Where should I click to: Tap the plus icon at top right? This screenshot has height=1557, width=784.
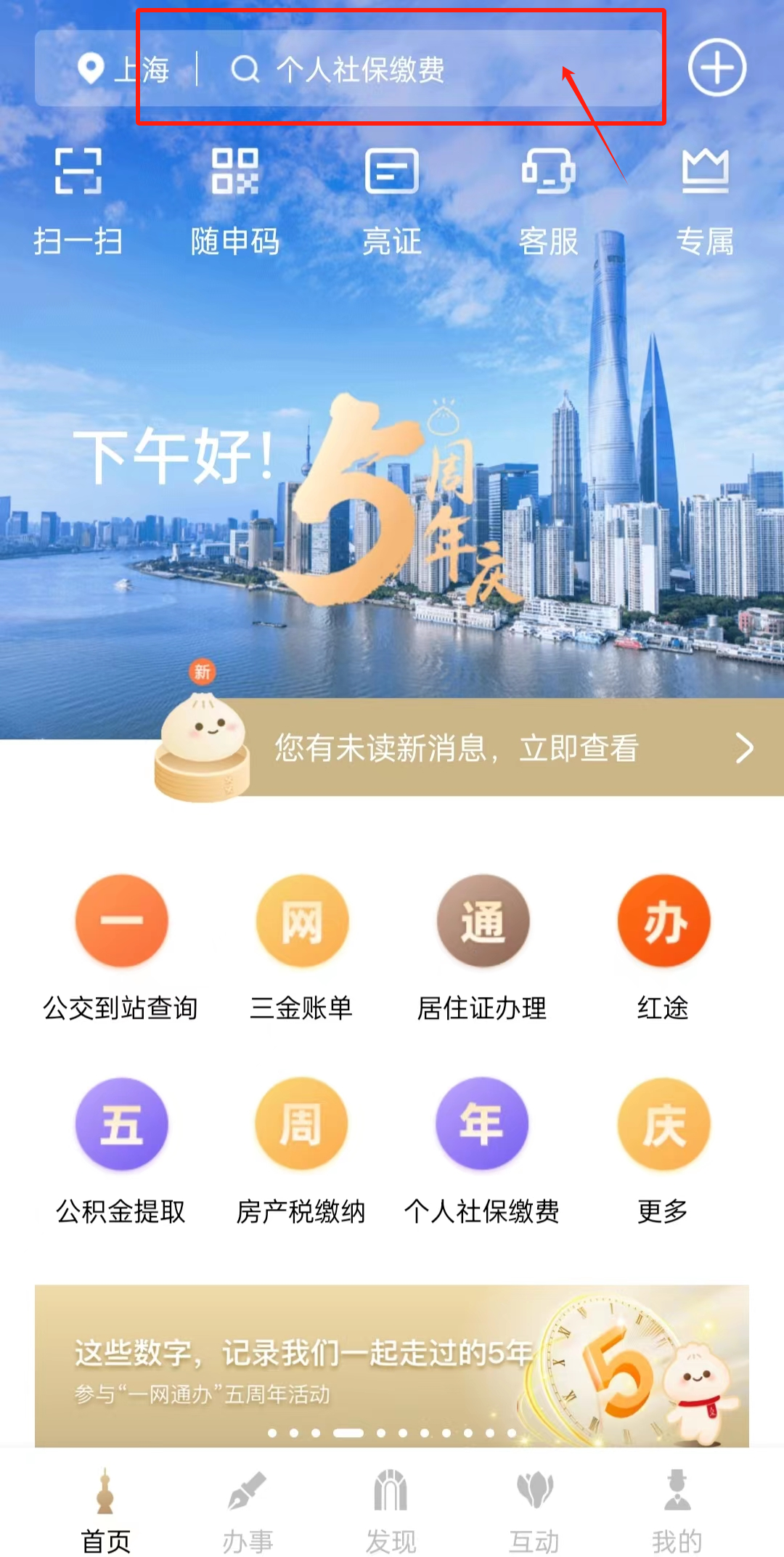716,68
